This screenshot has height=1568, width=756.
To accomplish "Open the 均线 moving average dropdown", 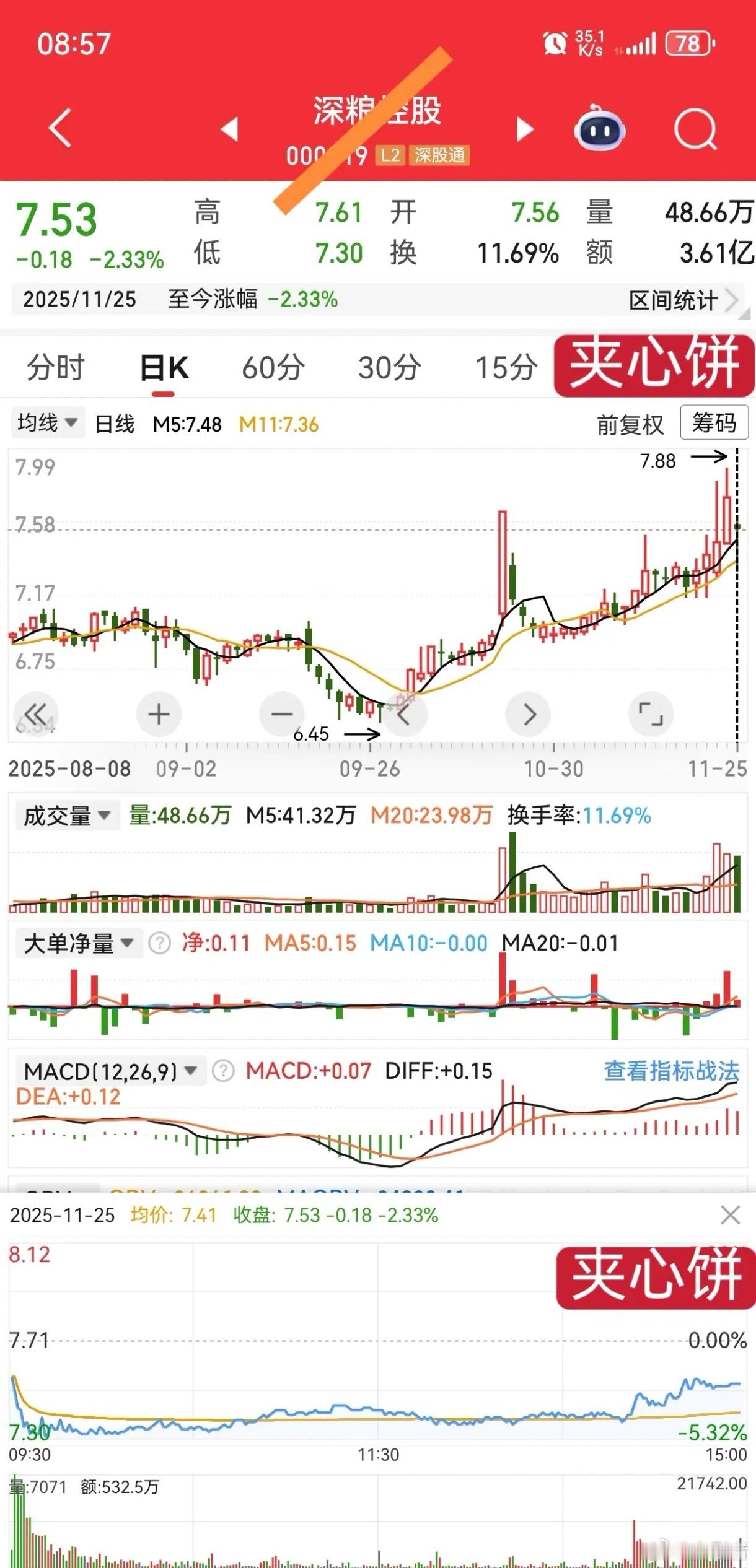I will pyautogui.click(x=48, y=423).
